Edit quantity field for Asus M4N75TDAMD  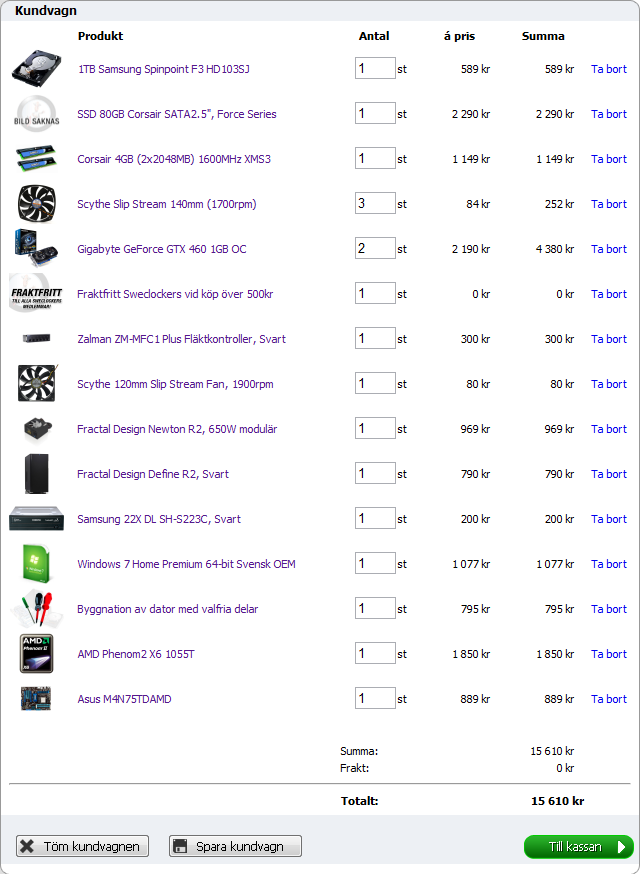(x=375, y=698)
